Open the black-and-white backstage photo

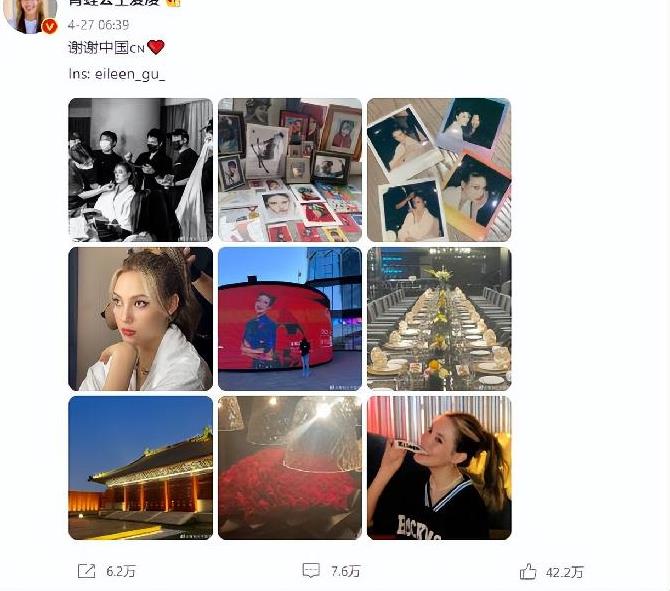point(140,170)
